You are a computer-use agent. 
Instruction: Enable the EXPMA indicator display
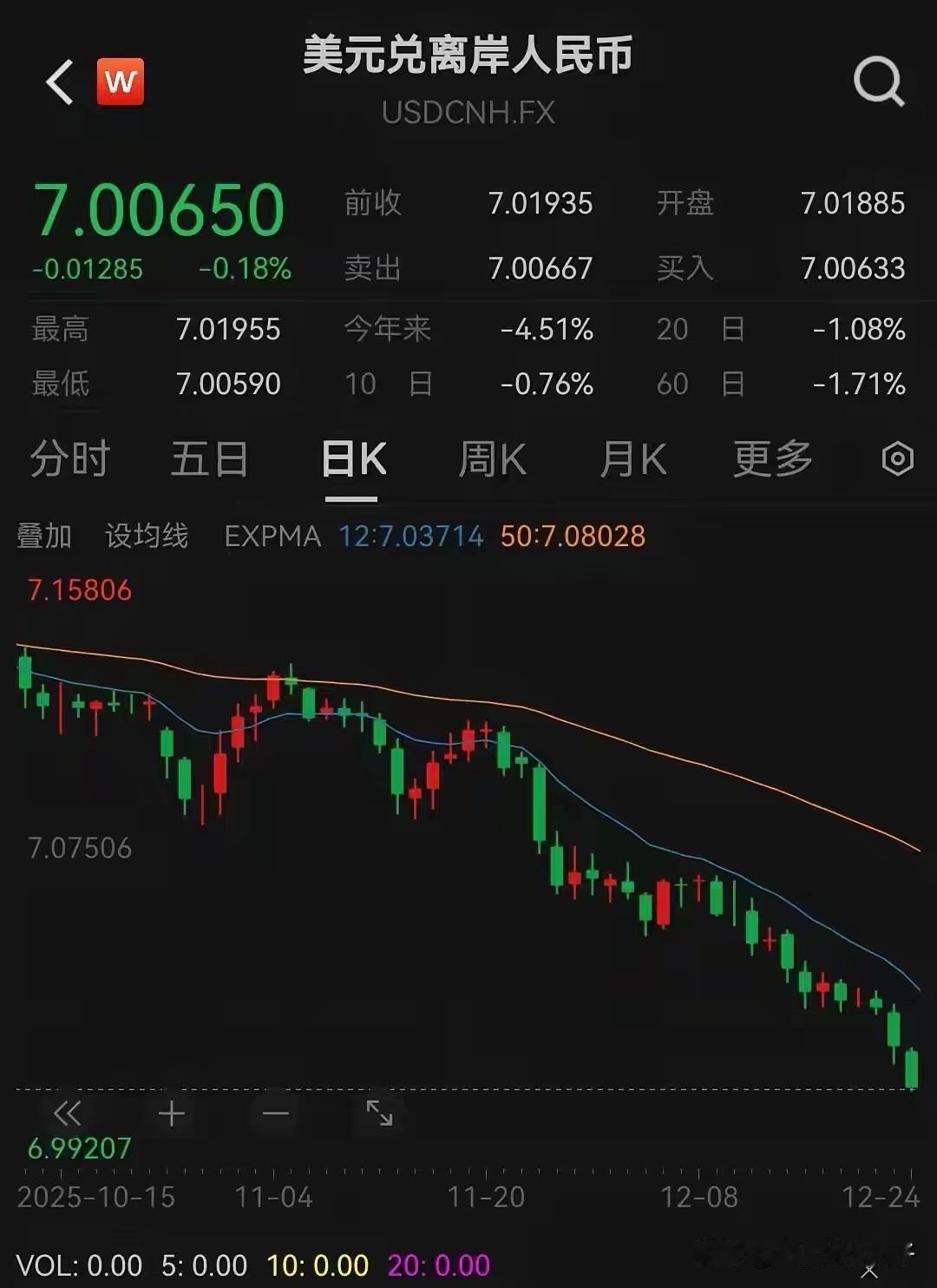click(272, 536)
